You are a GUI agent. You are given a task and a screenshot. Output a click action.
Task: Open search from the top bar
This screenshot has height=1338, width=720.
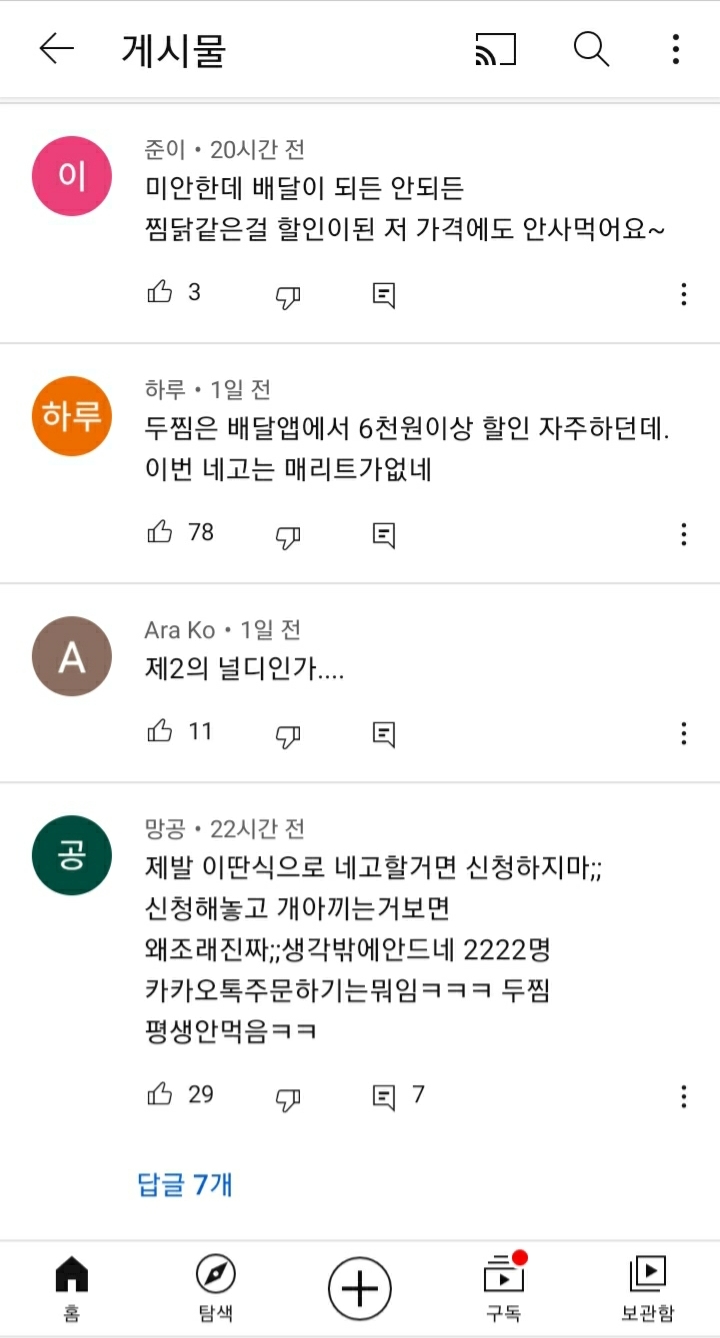point(591,48)
